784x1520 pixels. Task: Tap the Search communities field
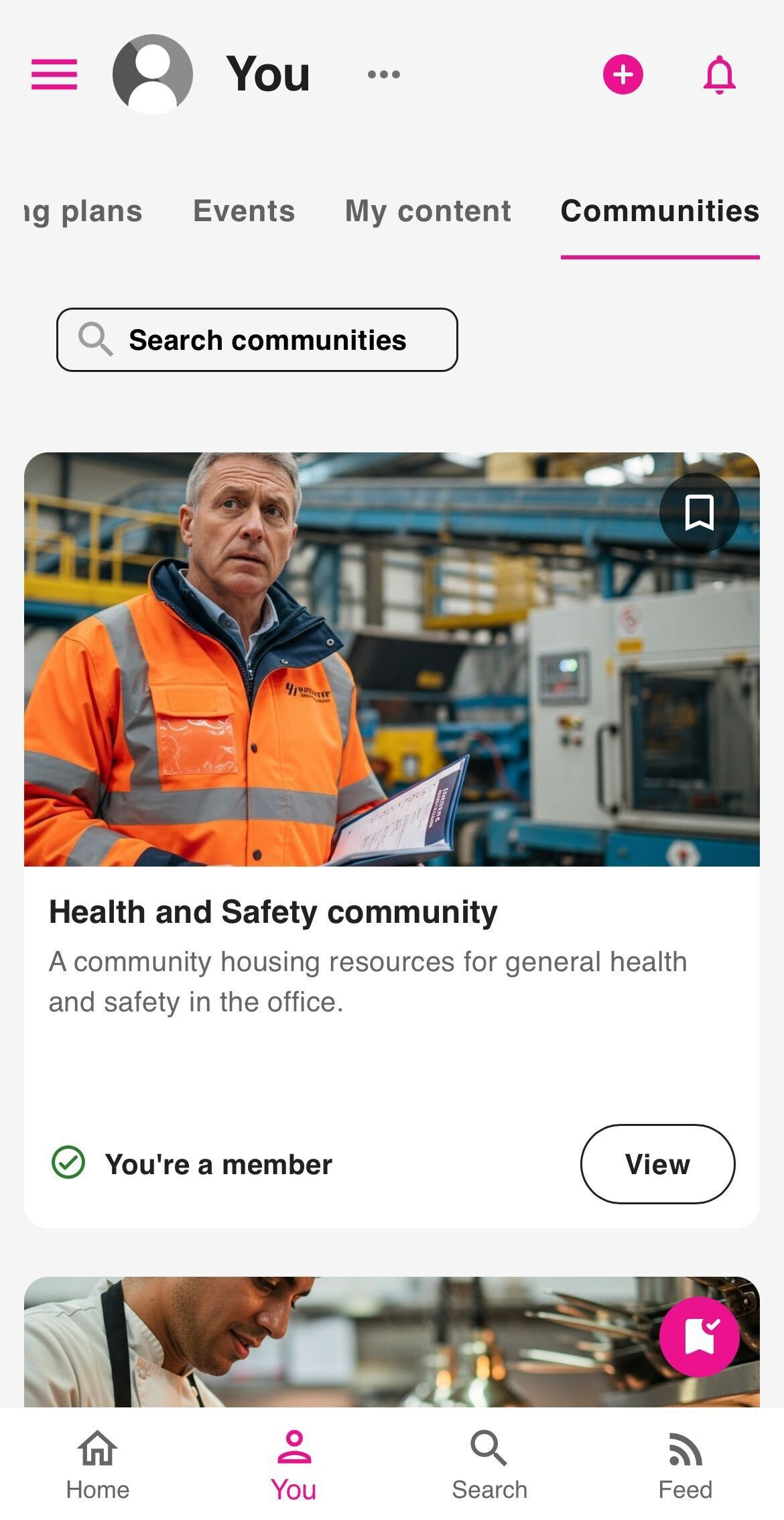pyautogui.click(x=257, y=340)
